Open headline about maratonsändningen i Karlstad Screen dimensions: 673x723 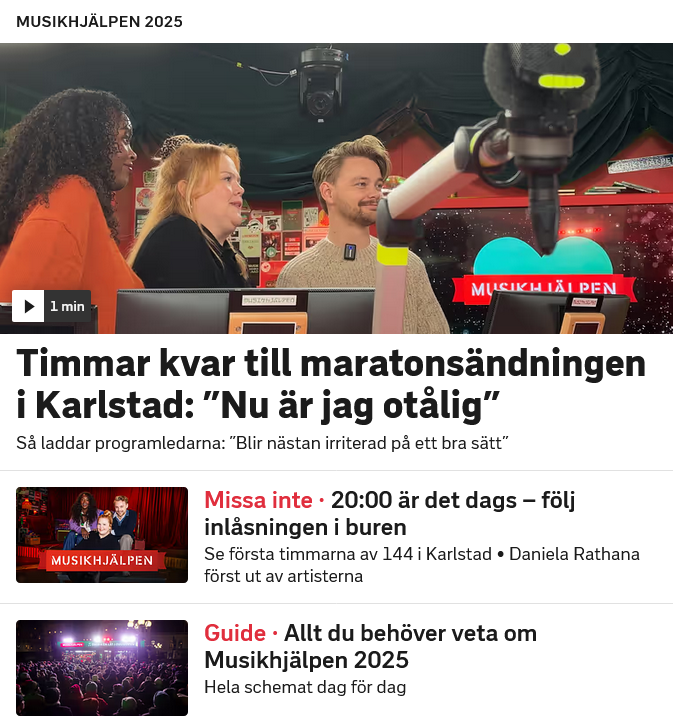(331, 385)
